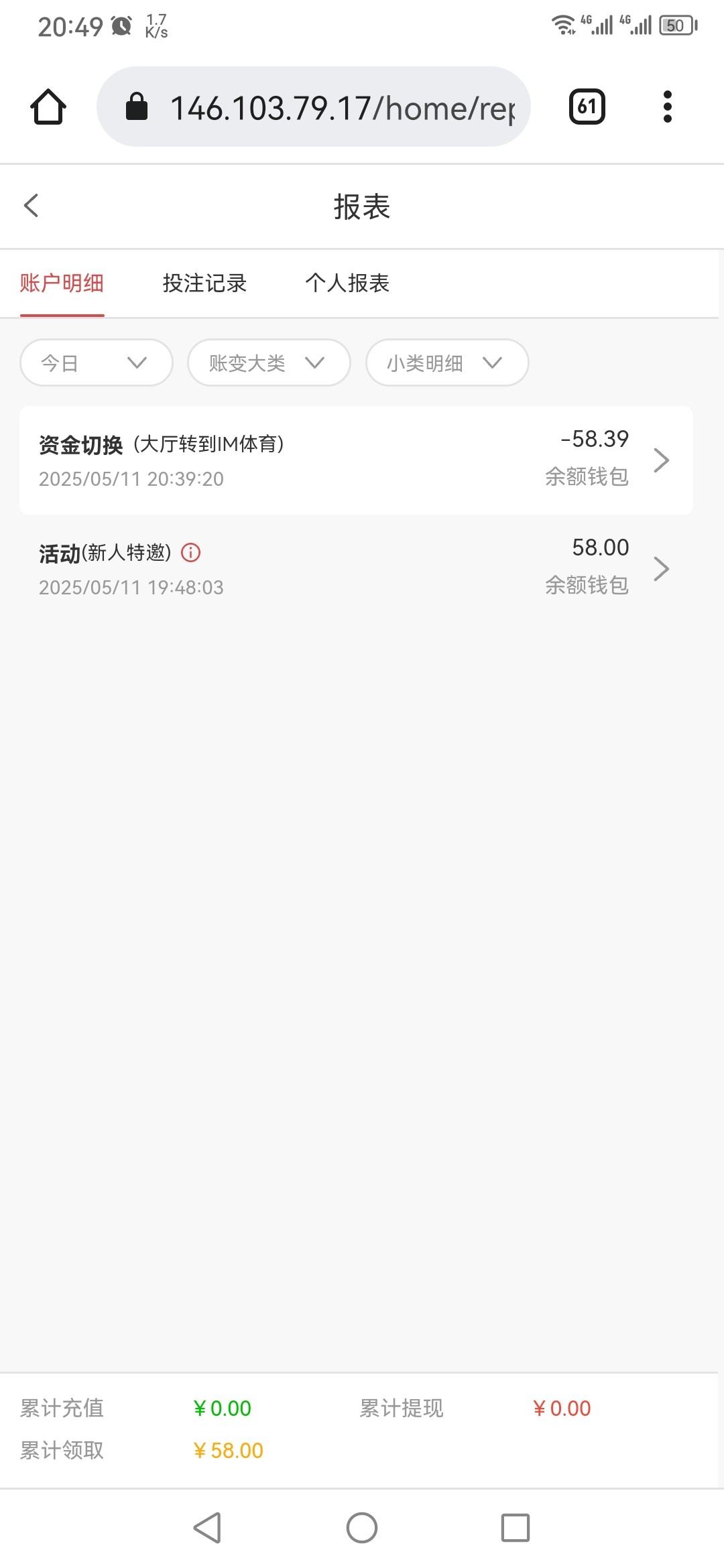This screenshot has width=724, height=1568.
Task: Switch to the 投注记录 tab
Action: tap(204, 283)
